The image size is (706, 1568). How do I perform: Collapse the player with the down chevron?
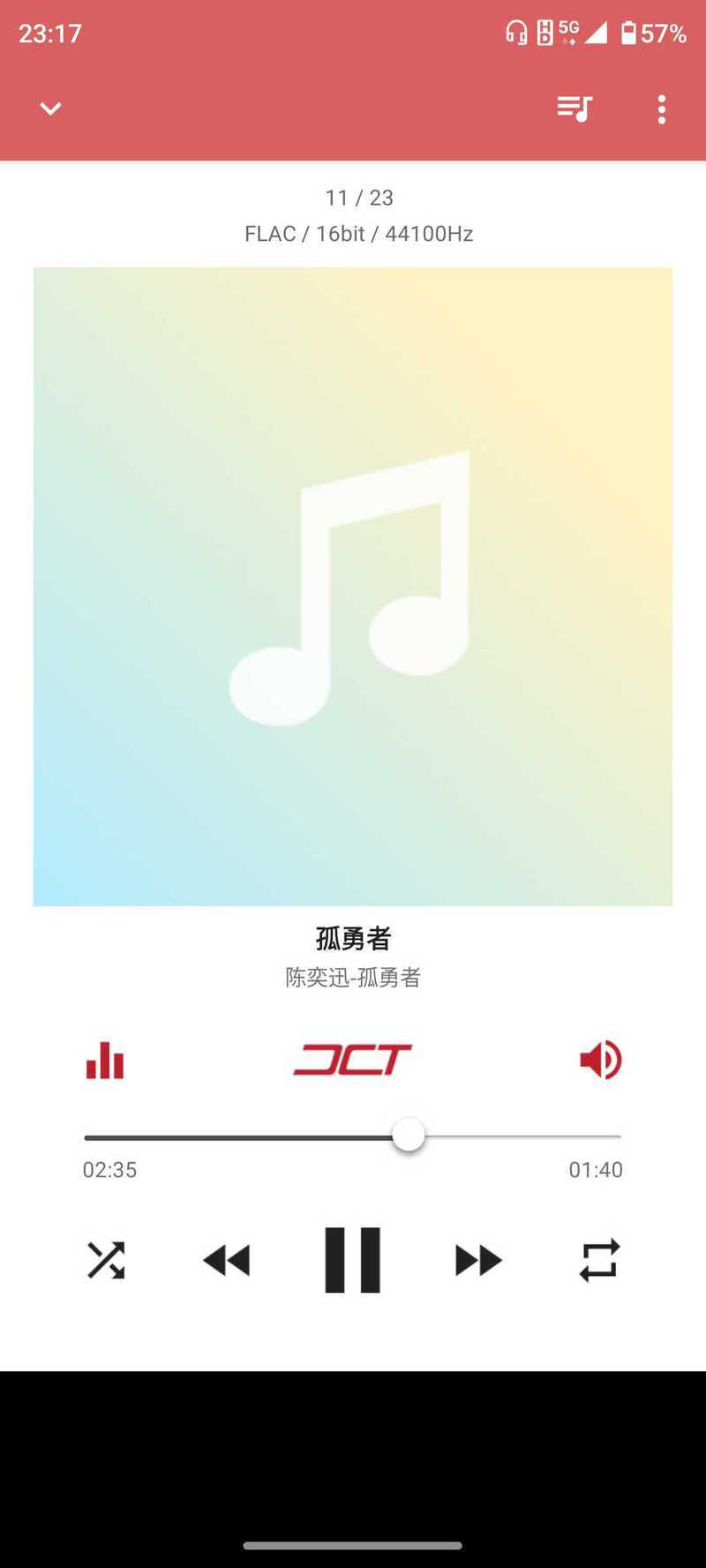[x=50, y=109]
